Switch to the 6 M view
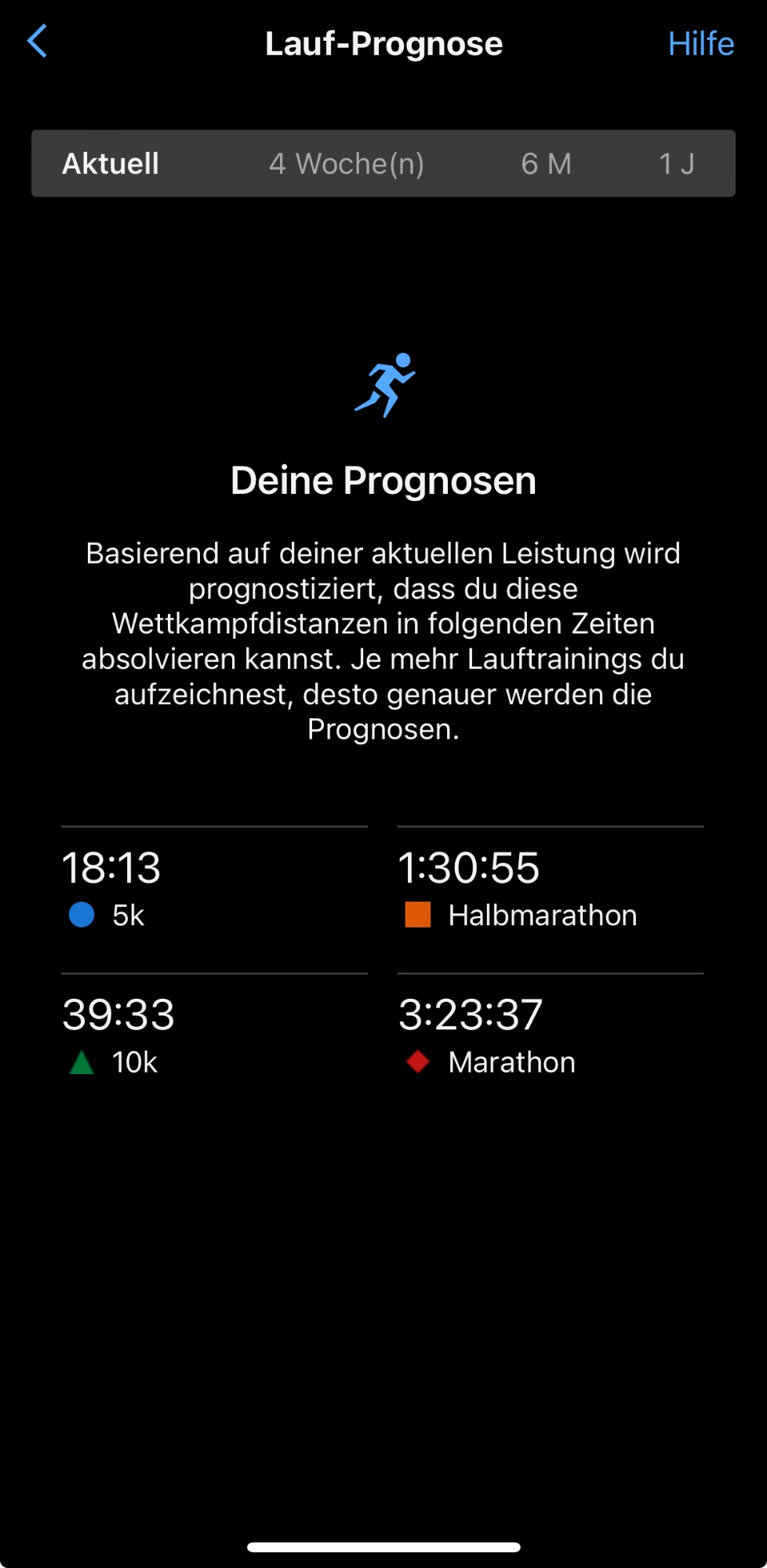Image resolution: width=767 pixels, height=1568 pixels. click(546, 164)
